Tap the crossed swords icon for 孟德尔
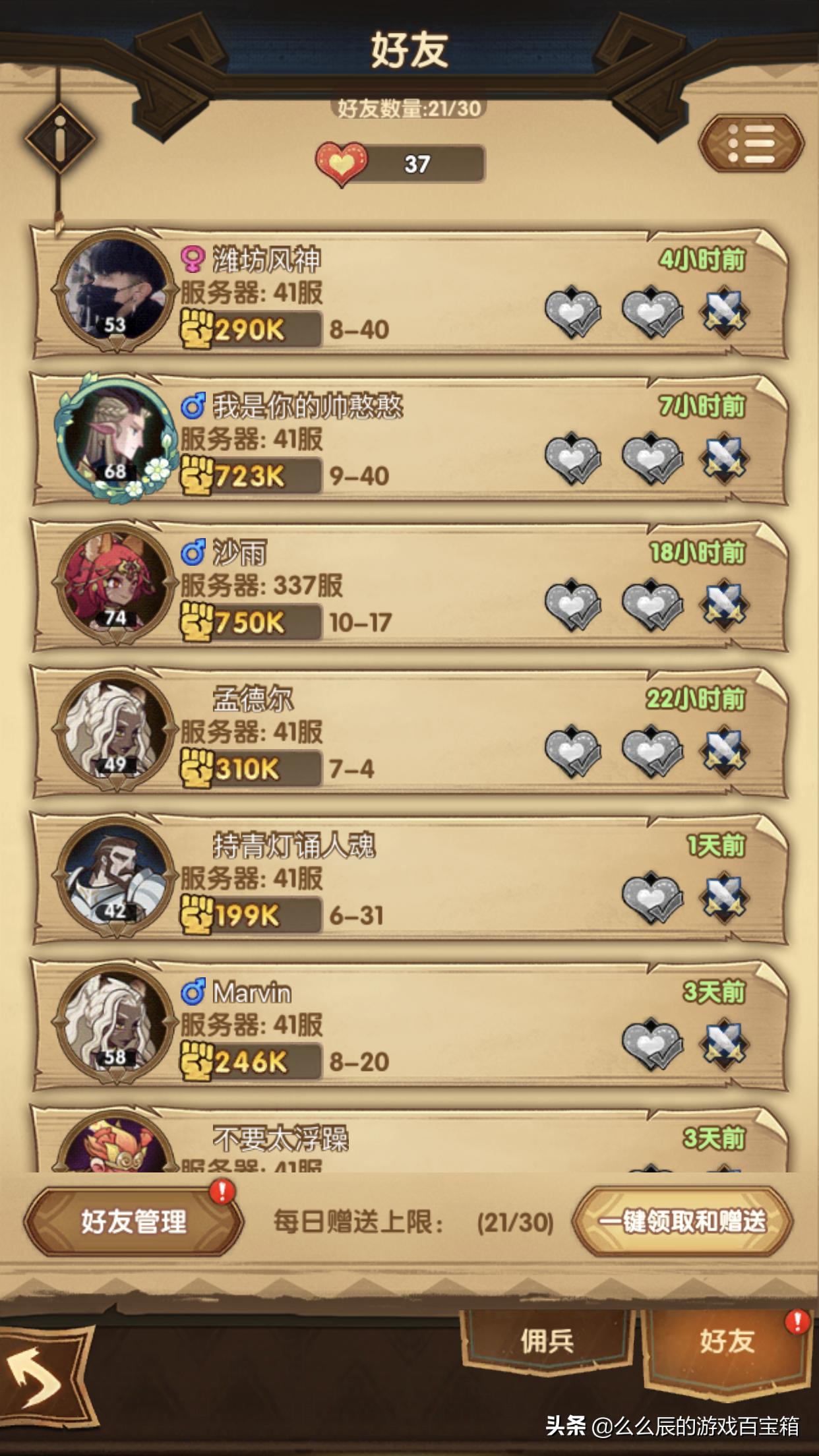Viewport: 819px width, 1456px height. coord(724,751)
